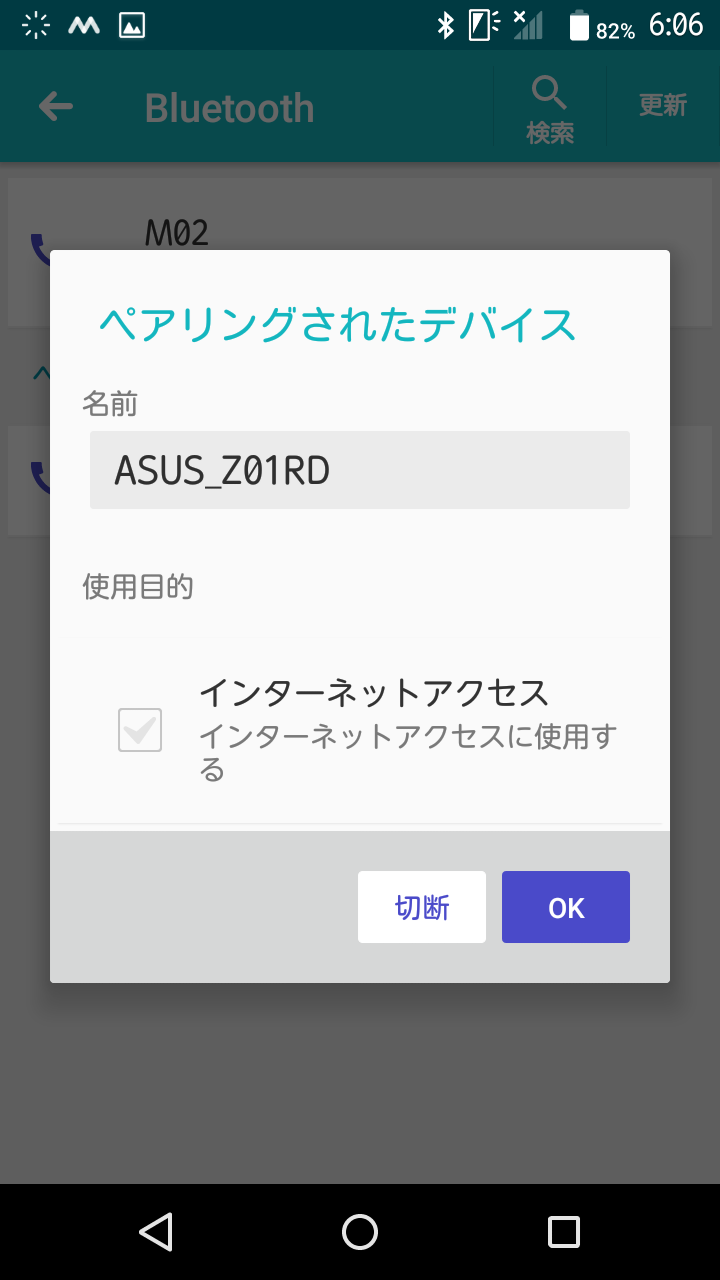720x1280 pixels.
Task: Go to home screen via navigation bar
Action: (360, 1232)
